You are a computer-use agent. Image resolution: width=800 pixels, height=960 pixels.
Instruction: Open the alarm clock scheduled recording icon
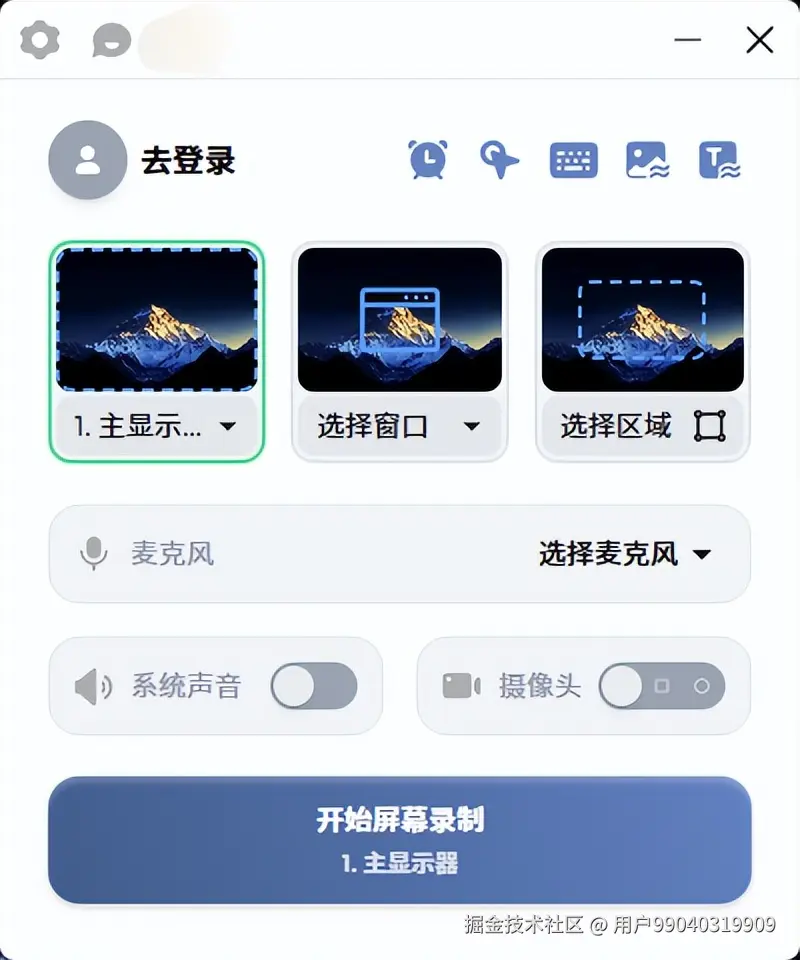click(x=428, y=160)
